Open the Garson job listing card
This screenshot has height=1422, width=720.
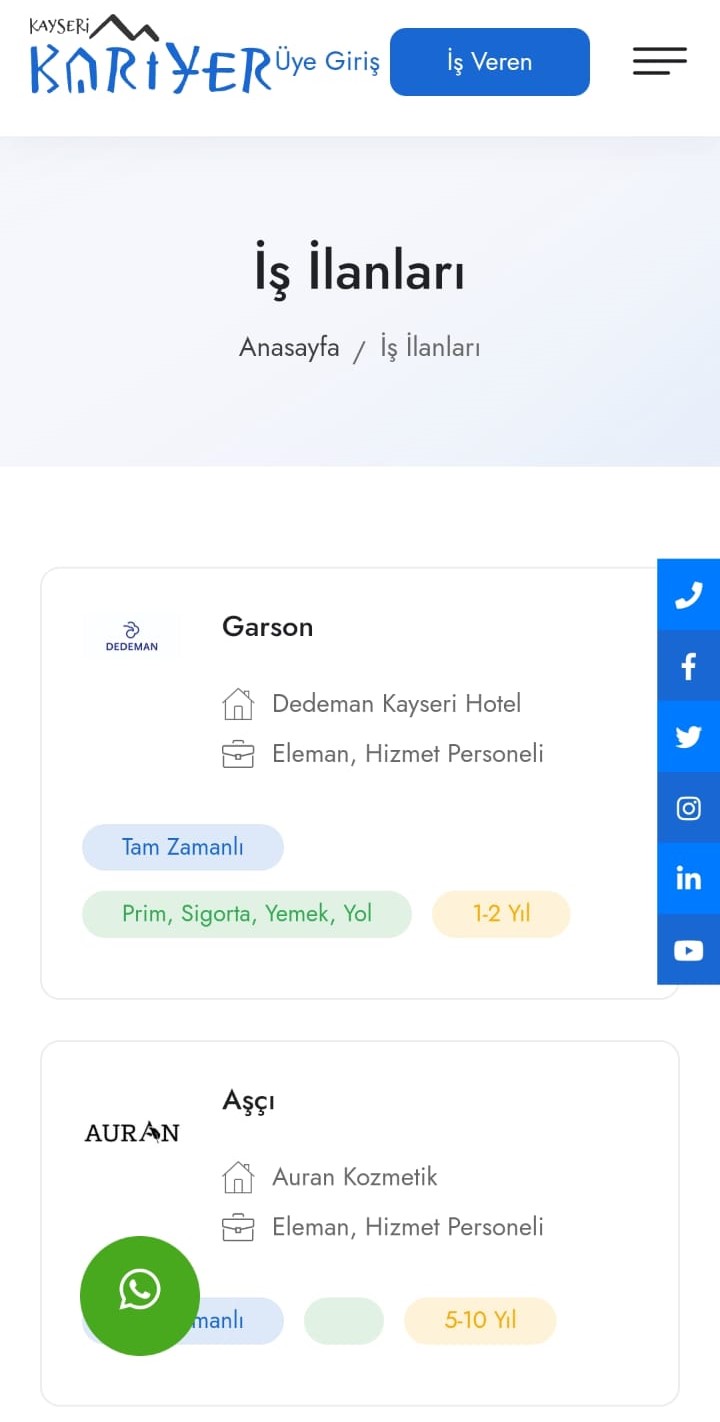click(267, 627)
